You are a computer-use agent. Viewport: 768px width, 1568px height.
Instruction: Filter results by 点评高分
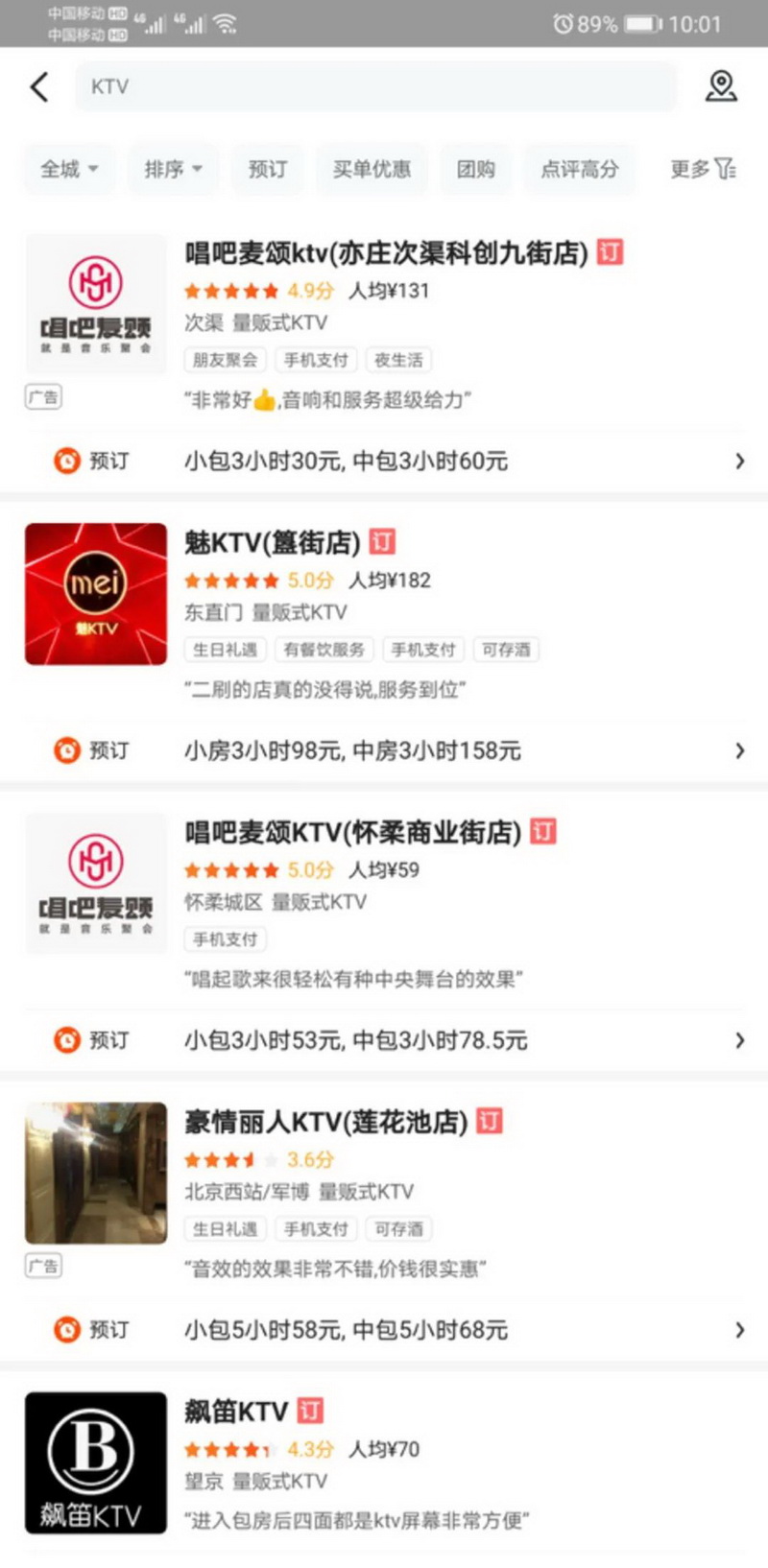coord(580,169)
